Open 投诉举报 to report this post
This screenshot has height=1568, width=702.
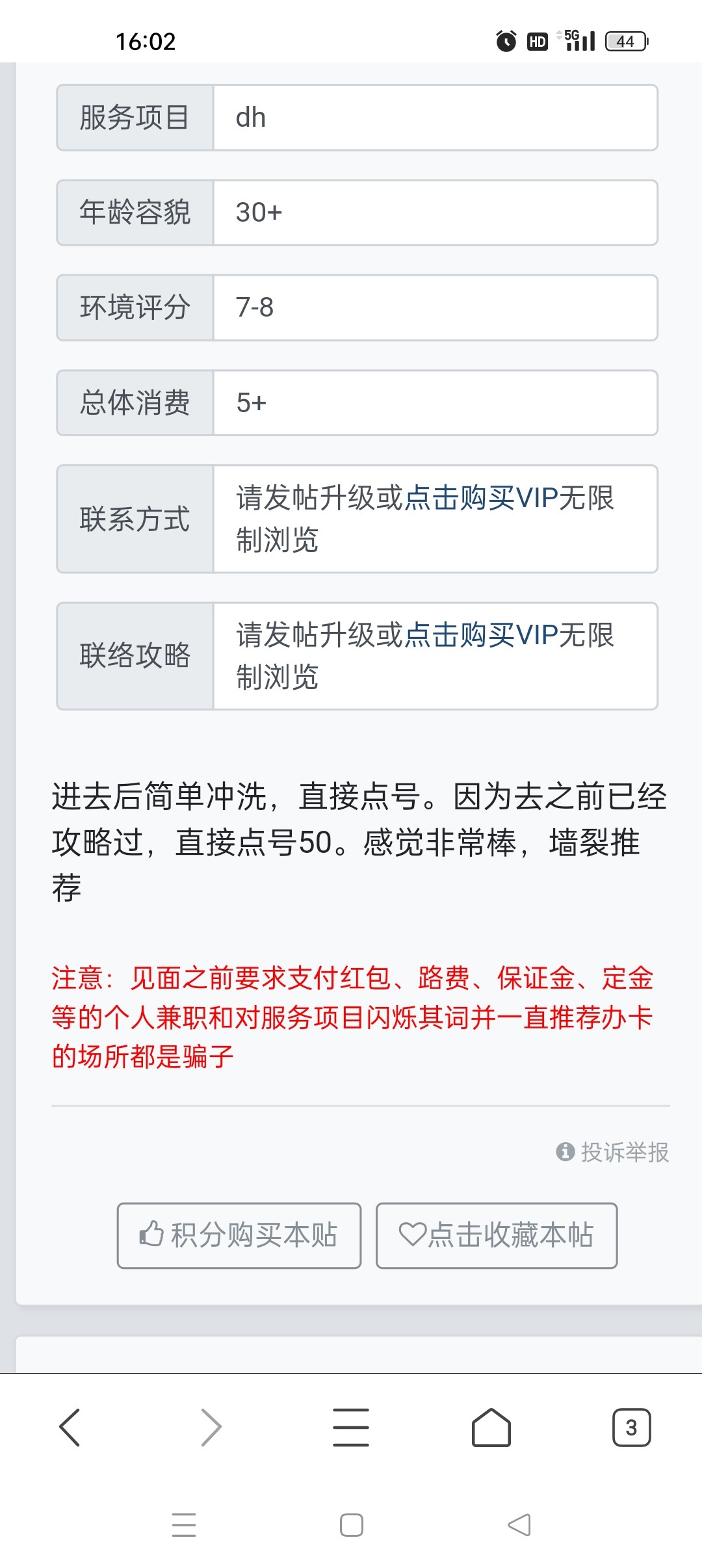[x=613, y=1152]
